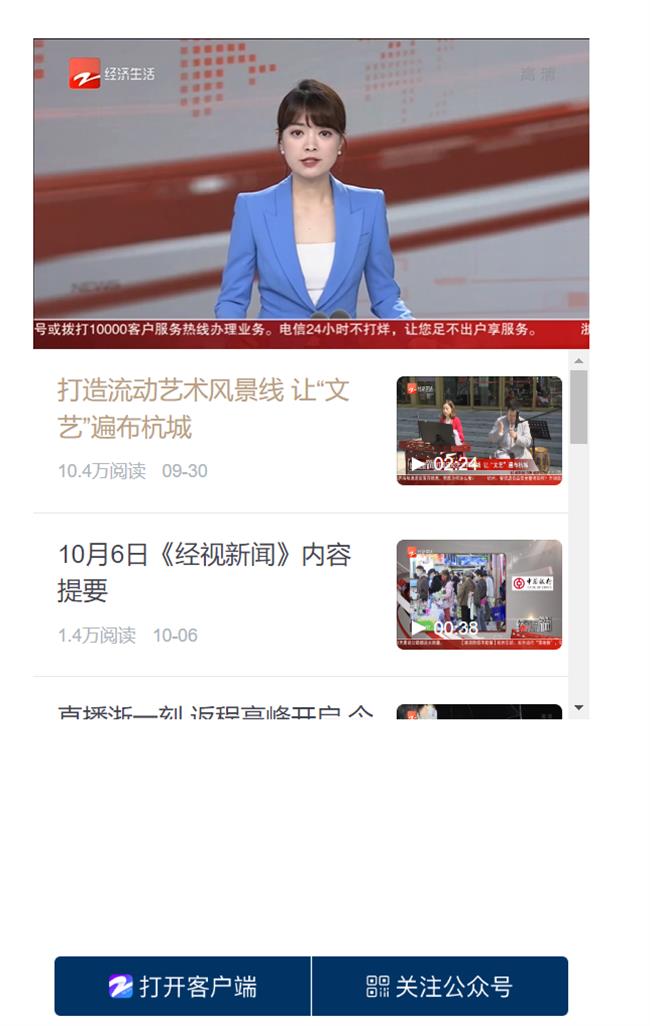
Task: Open article 打造流动艺术风景线
Action: pyautogui.click(x=204, y=409)
